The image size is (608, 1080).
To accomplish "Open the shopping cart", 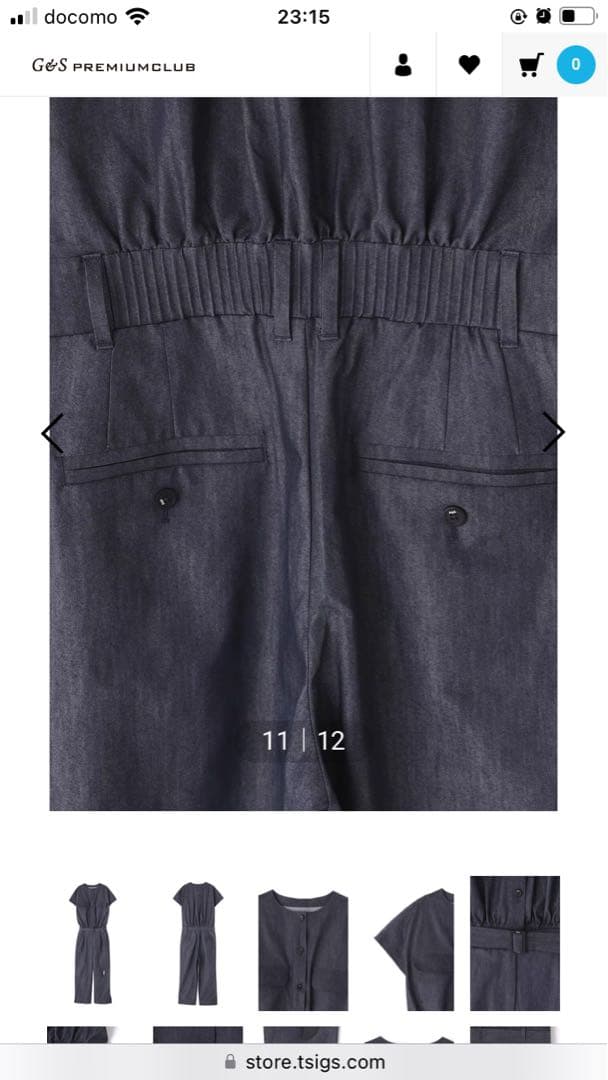I will pos(530,65).
